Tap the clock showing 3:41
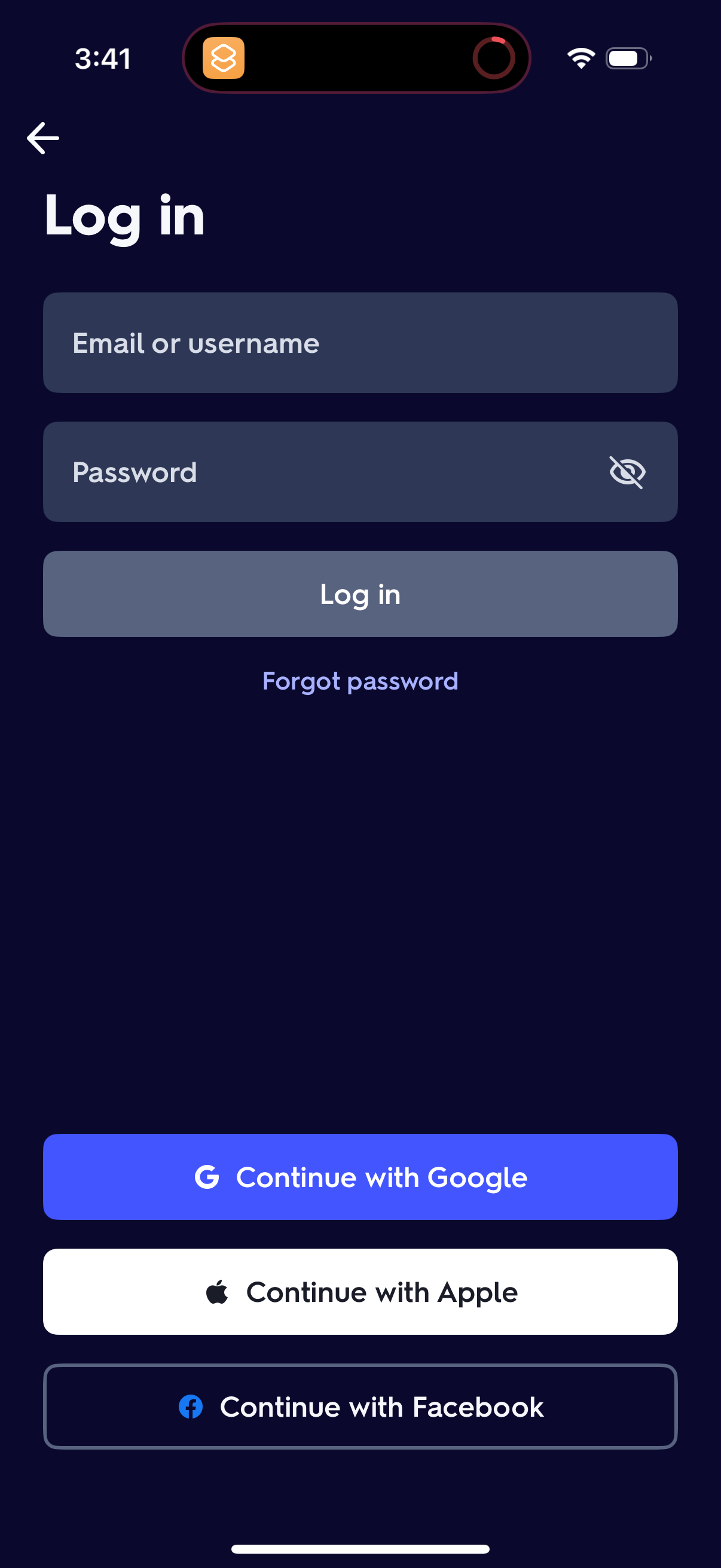The height and width of the screenshot is (1568, 721). pos(102,58)
